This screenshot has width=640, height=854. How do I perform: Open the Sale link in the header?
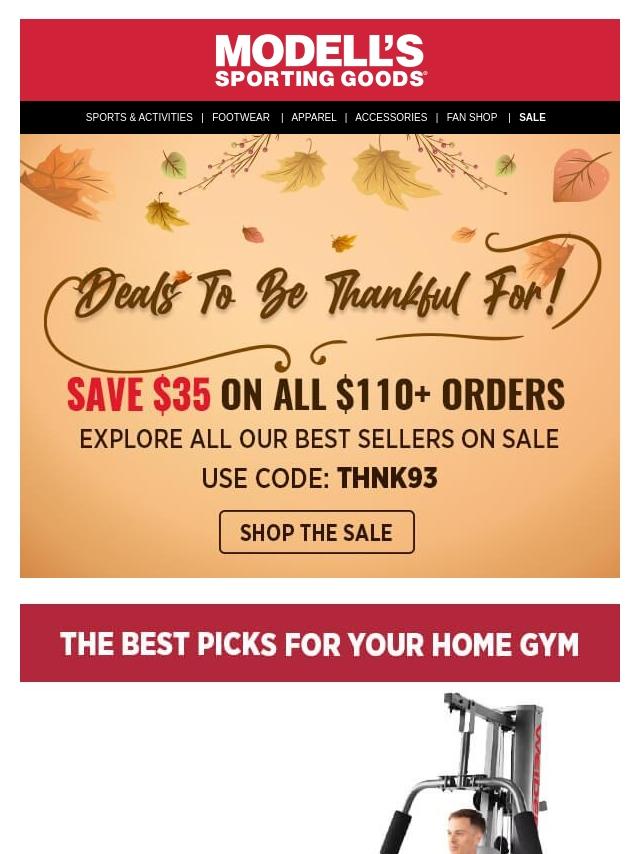pyautogui.click(x=532, y=118)
